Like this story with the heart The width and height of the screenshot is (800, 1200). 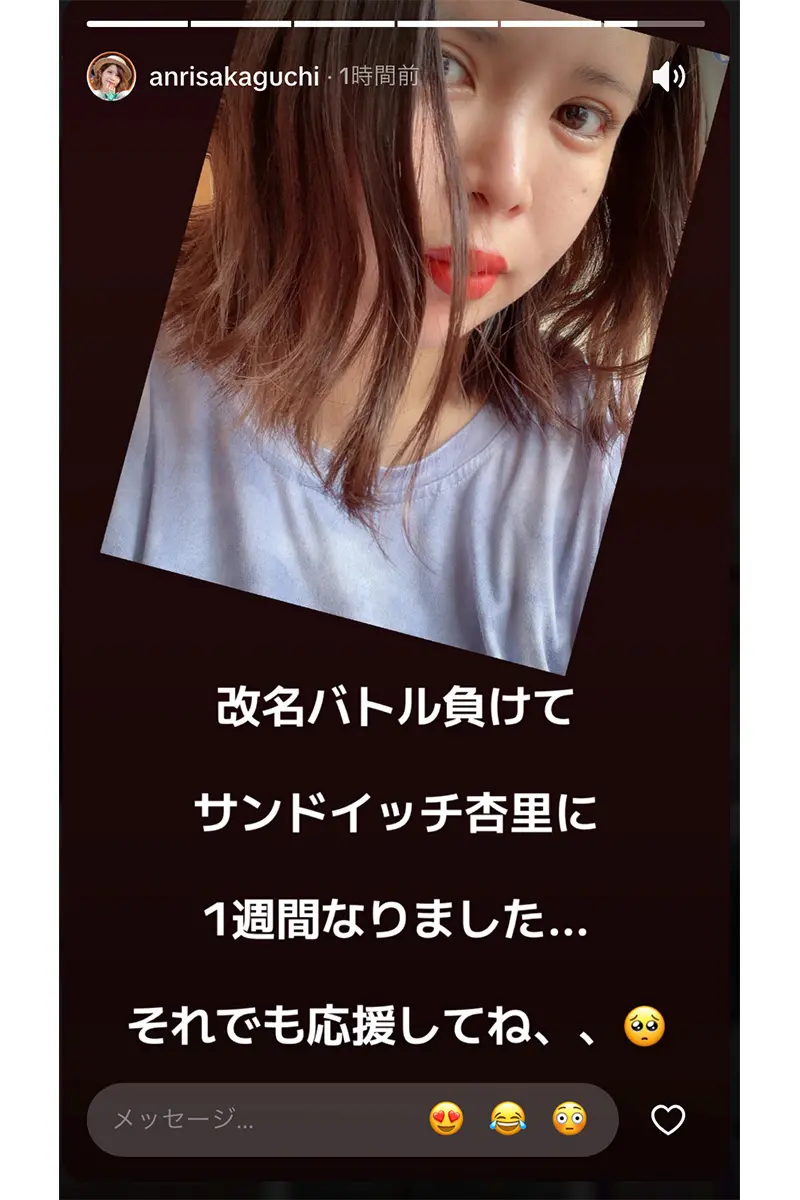[668, 1119]
